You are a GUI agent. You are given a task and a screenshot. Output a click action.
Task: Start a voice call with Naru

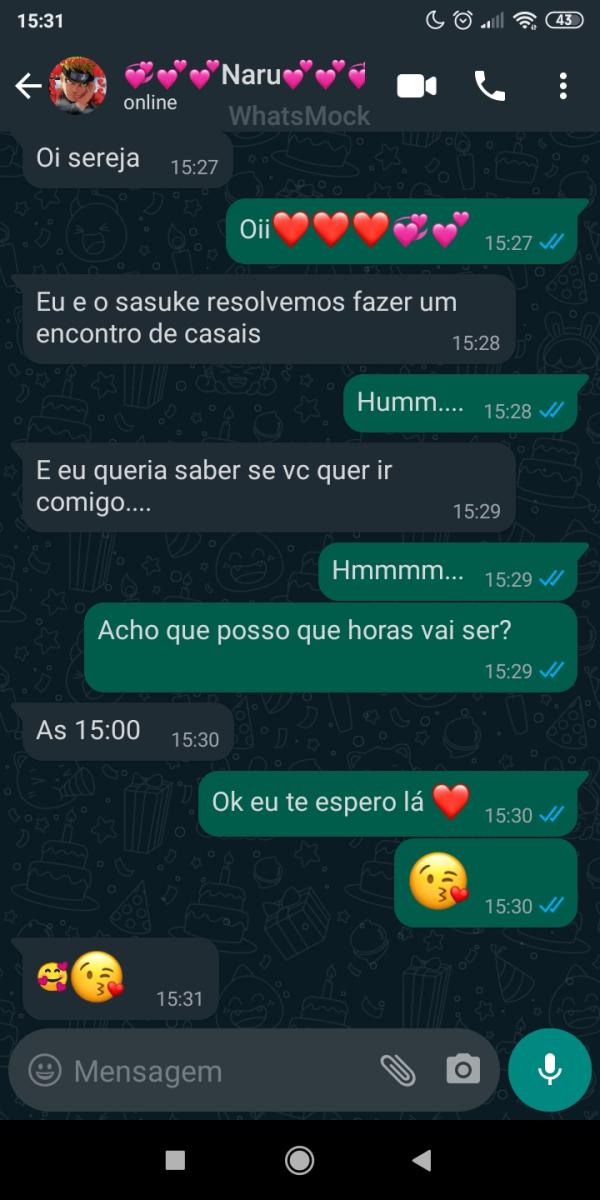(x=489, y=86)
